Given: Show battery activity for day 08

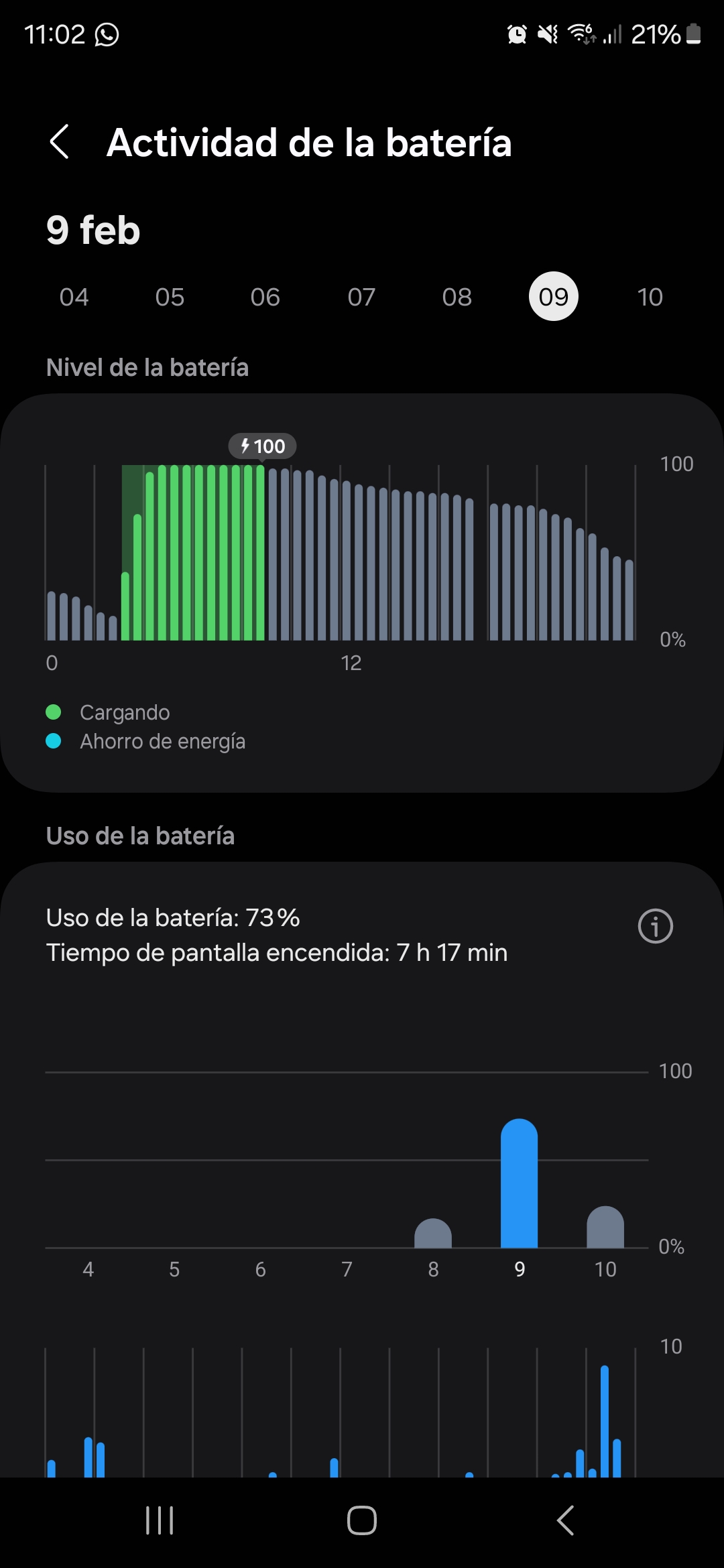Looking at the screenshot, I should click(x=457, y=297).
